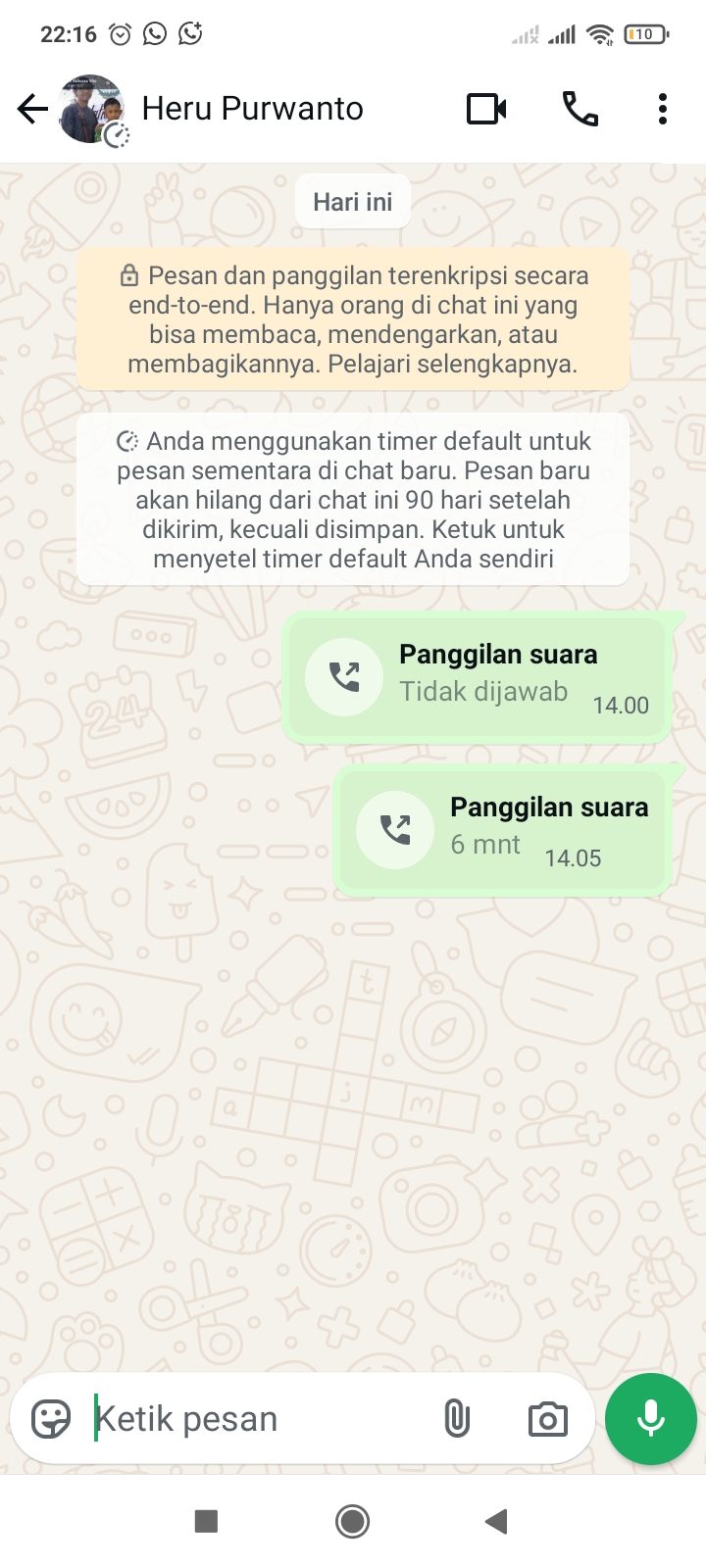Viewport: 706px width, 1568px height.
Task: Open the three-dot chat options menu
Action: click(x=662, y=109)
